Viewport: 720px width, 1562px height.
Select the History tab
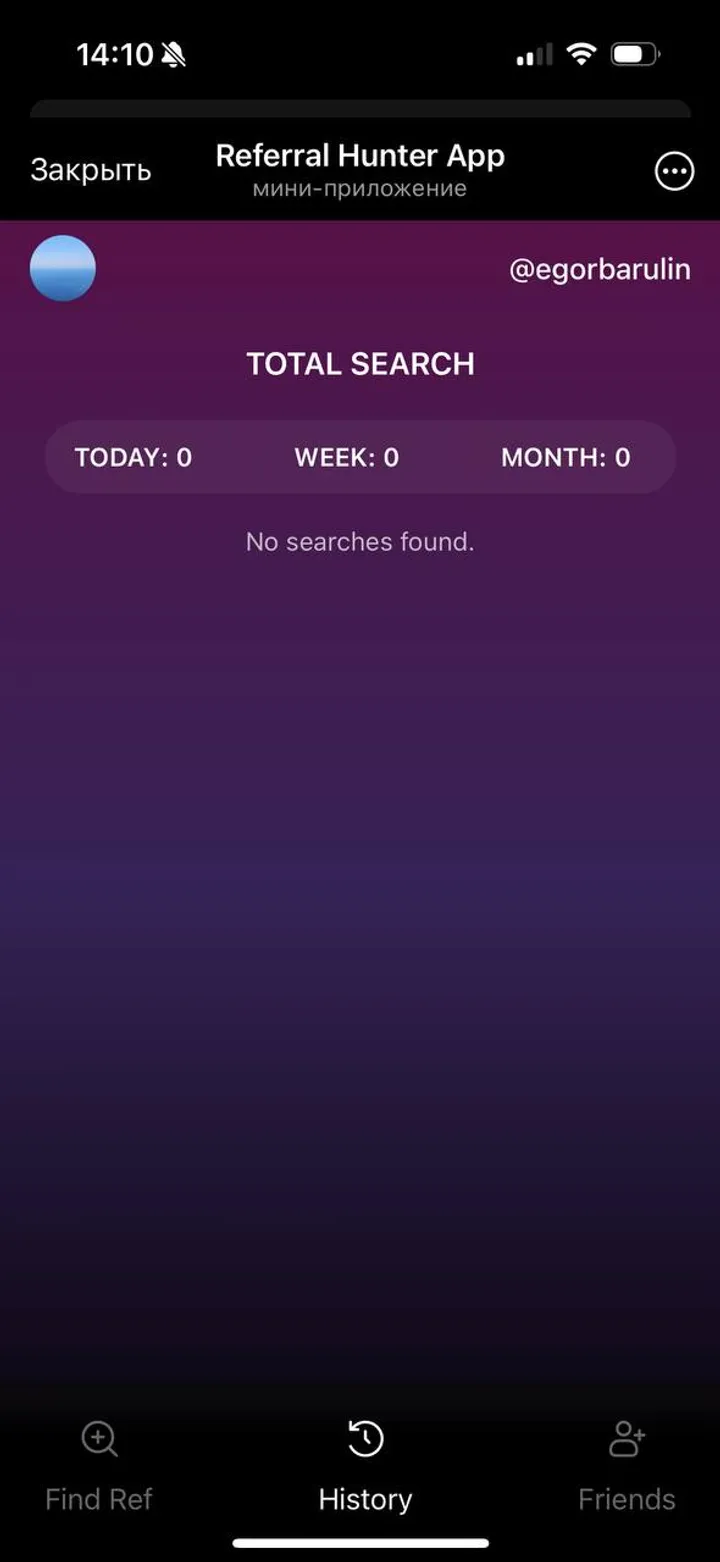click(x=365, y=1466)
